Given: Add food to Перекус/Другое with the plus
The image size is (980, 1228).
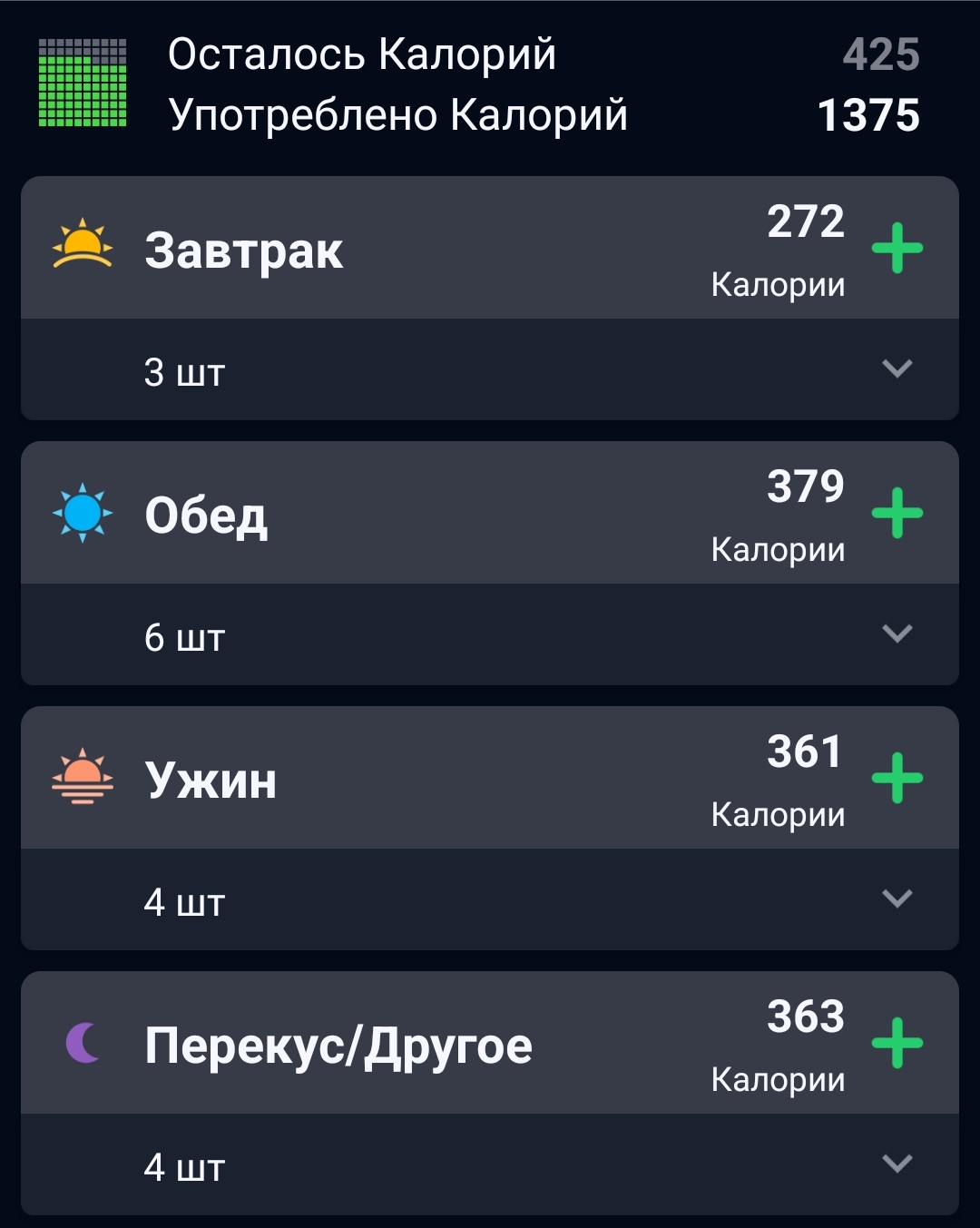Looking at the screenshot, I should (x=897, y=1043).
